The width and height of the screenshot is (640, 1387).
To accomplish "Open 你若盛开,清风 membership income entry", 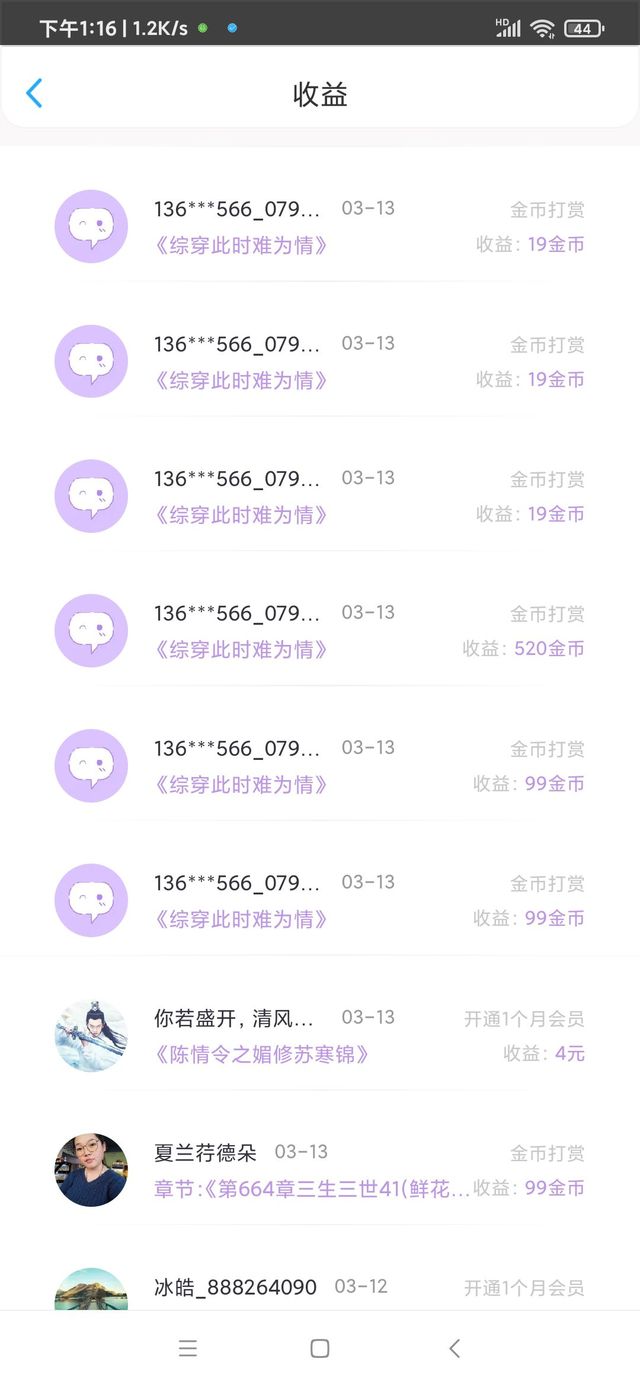I will (x=320, y=1035).
